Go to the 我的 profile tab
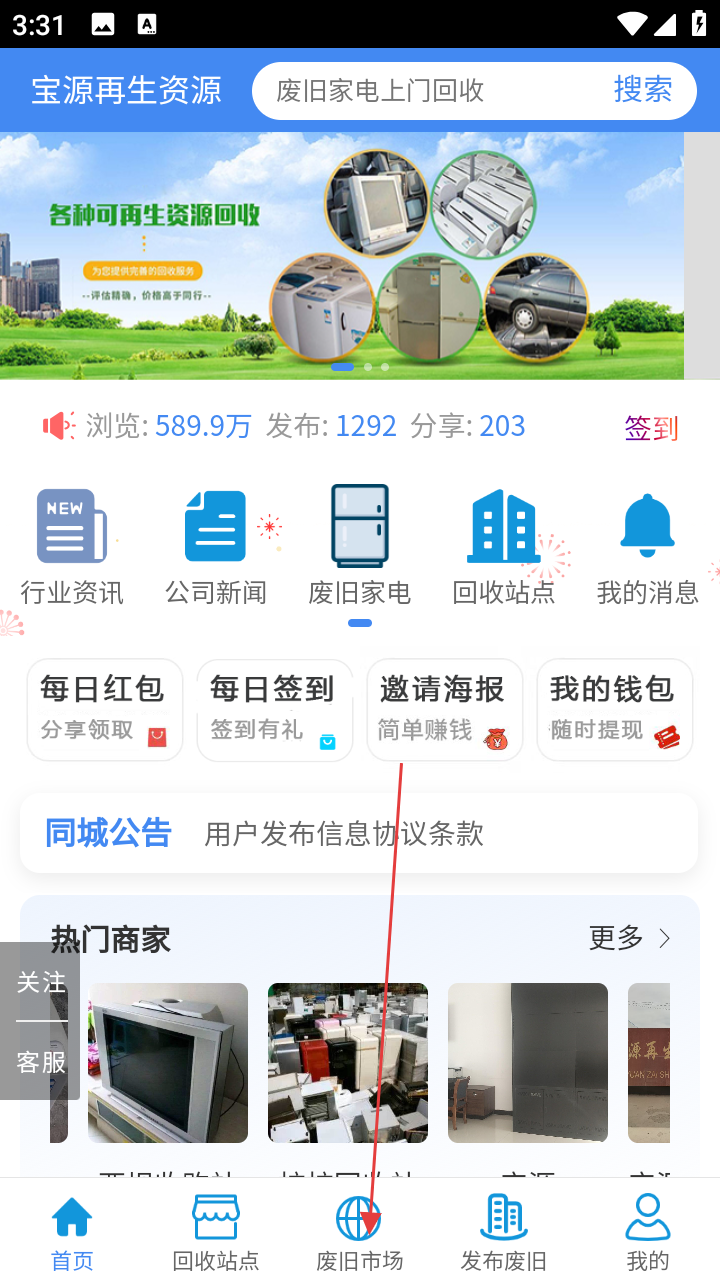This screenshot has width=720, height=1280. point(647,1232)
